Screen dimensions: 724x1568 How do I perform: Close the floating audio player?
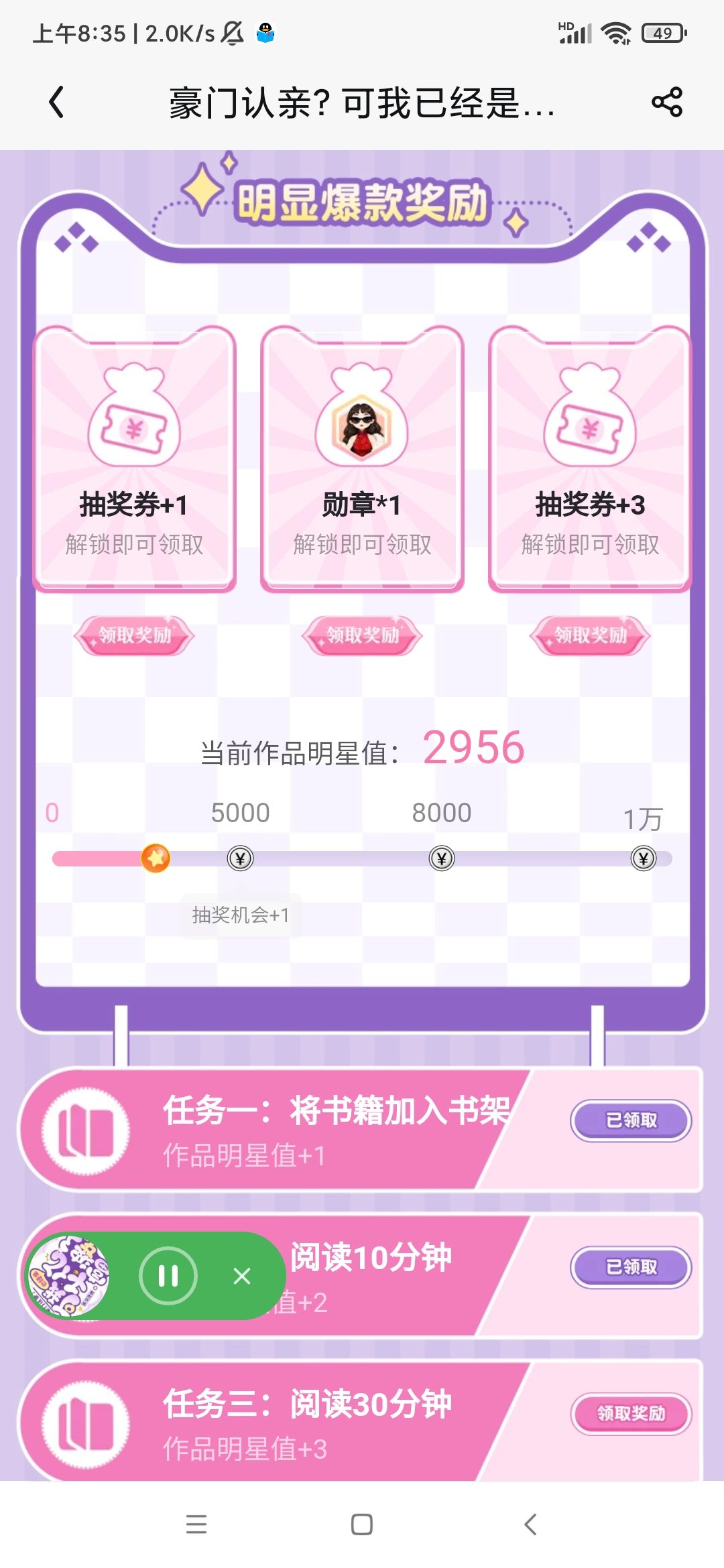pyautogui.click(x=242, y=1276)
